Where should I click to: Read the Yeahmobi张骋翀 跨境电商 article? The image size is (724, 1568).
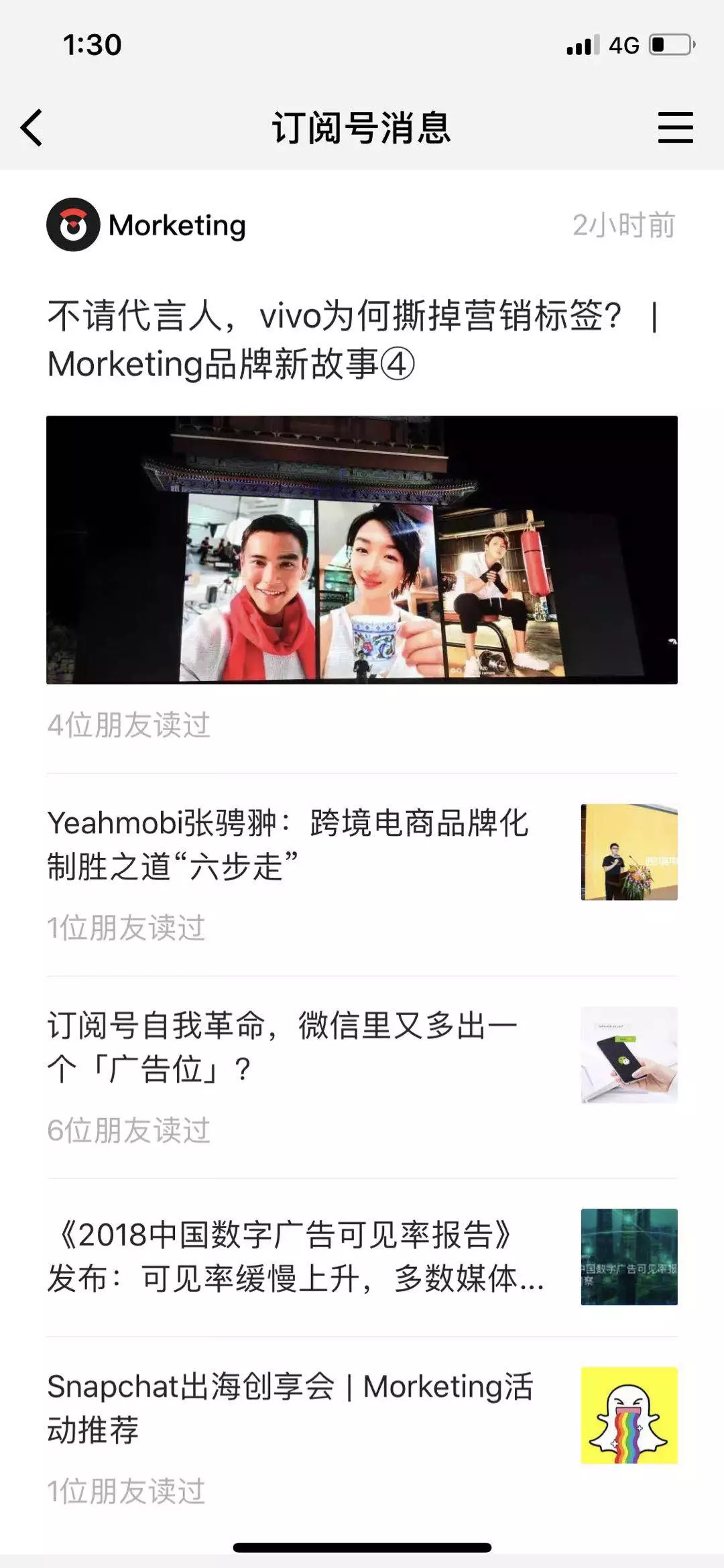tap(288, 845)
